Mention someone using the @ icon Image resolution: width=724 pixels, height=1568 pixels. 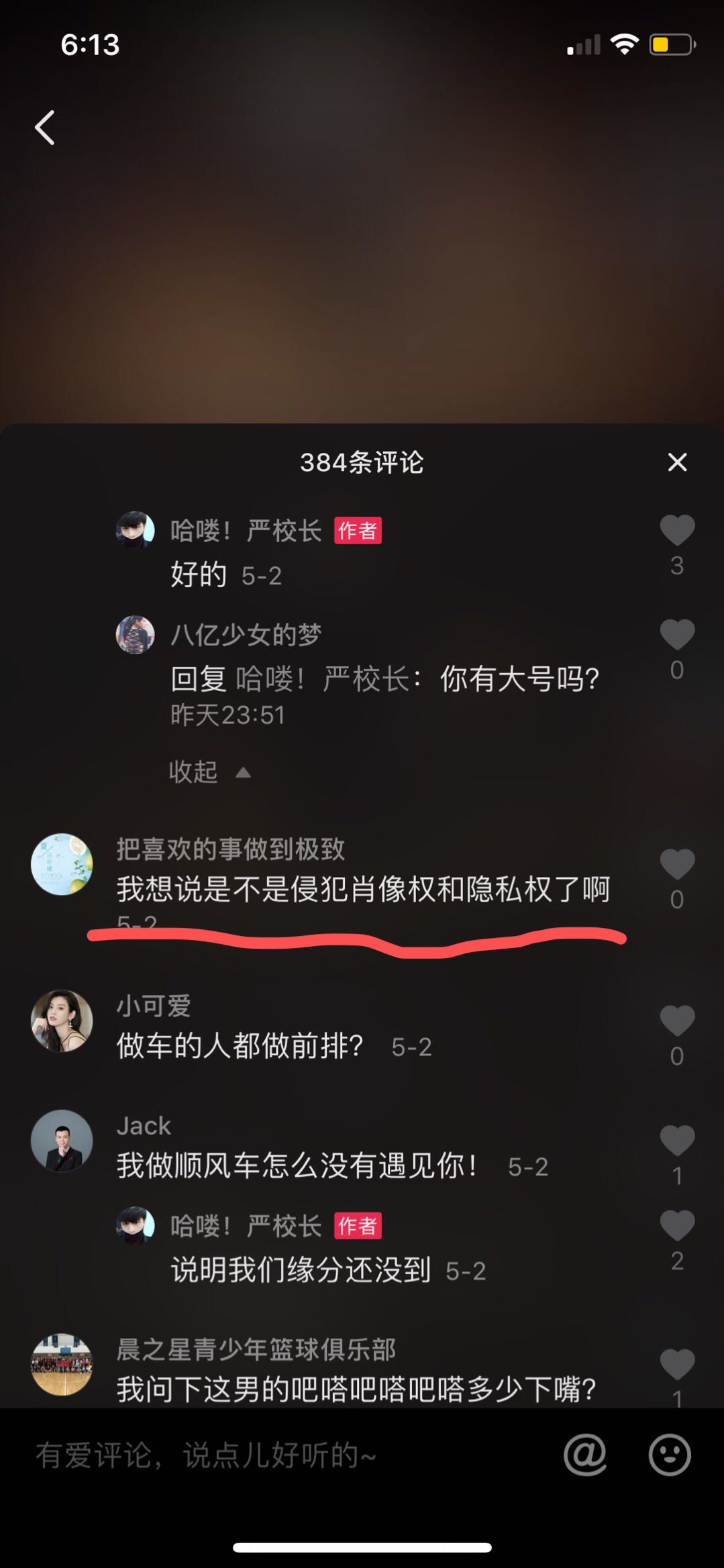click(585, 1455)
